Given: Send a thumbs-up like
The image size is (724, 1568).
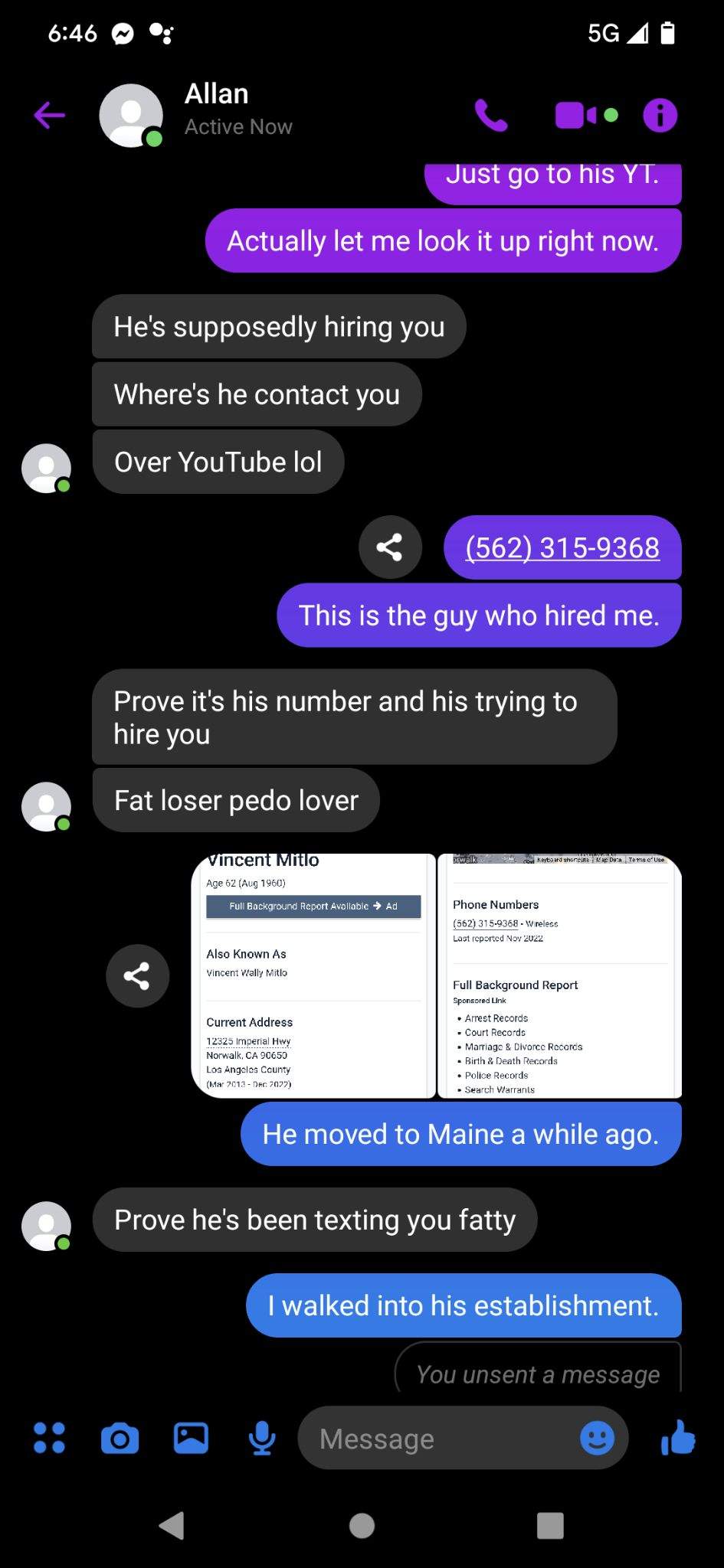Looking at the screenshot, I should 678,1438.
